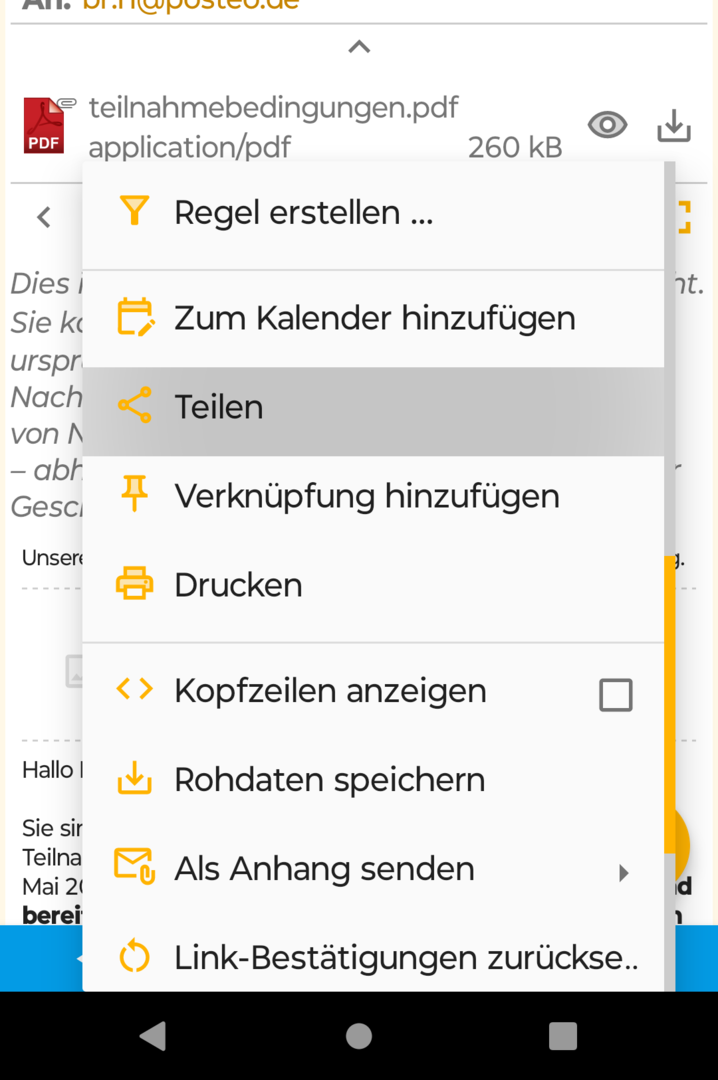This screenshot has width=718, height=1080.
Task: Tap Link-Bestätigungen zurücksetzen option
Action: click(373, 957)
